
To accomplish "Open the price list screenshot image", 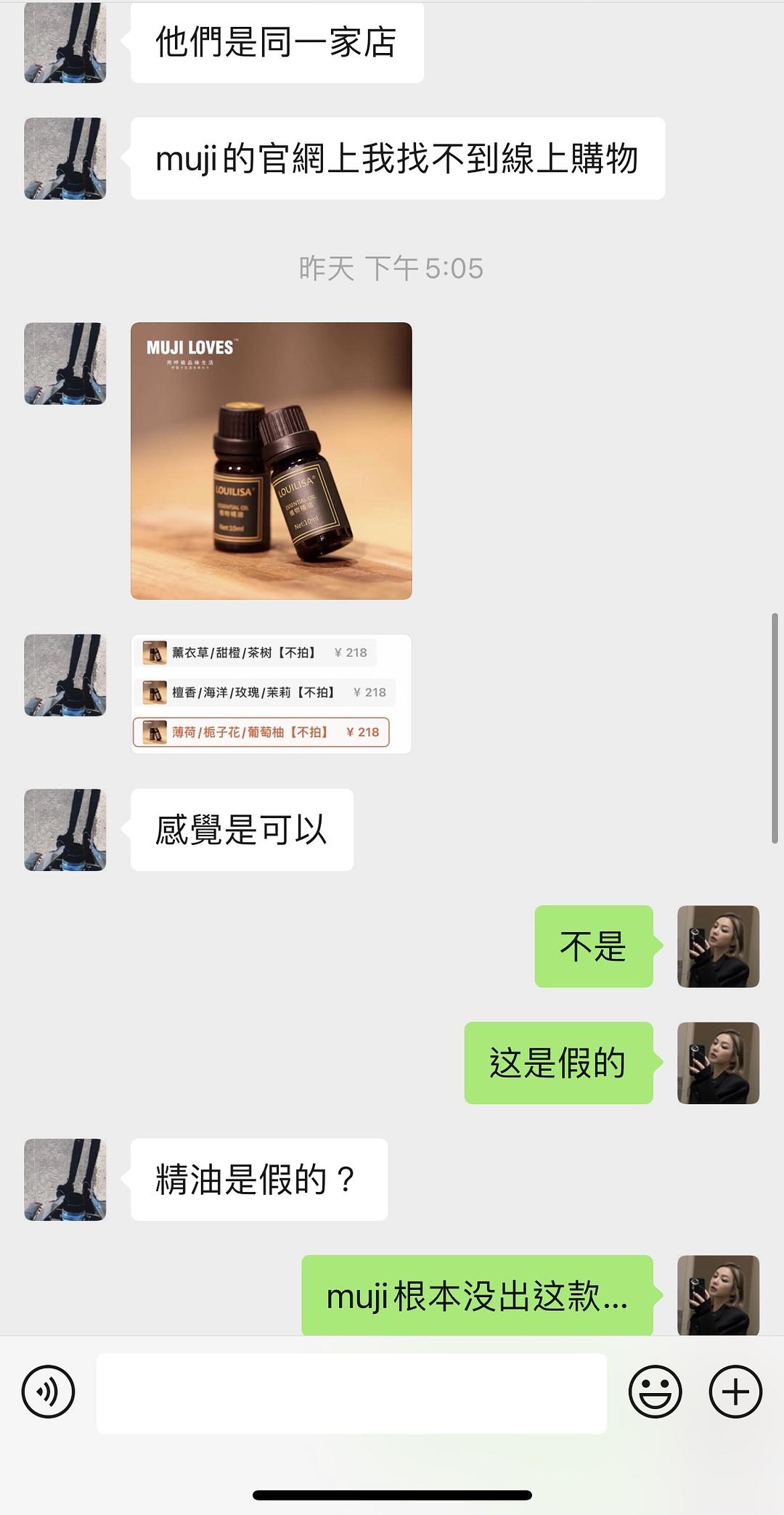I will (271, 693).
